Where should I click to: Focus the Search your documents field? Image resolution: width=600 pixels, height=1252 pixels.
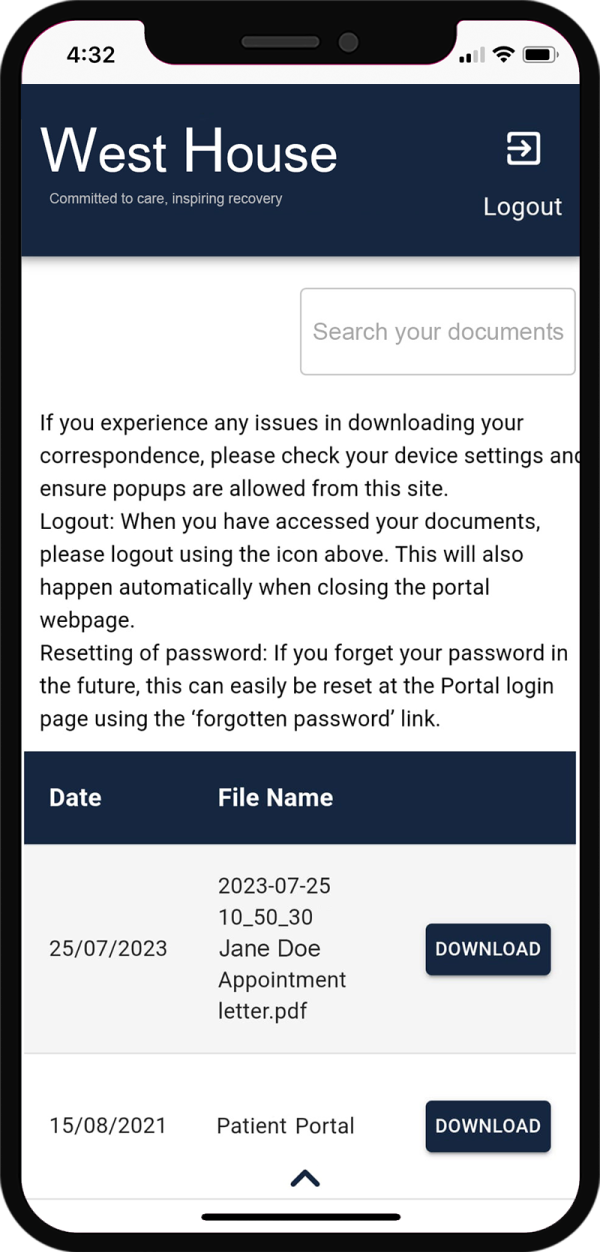(x=438, y=332)
